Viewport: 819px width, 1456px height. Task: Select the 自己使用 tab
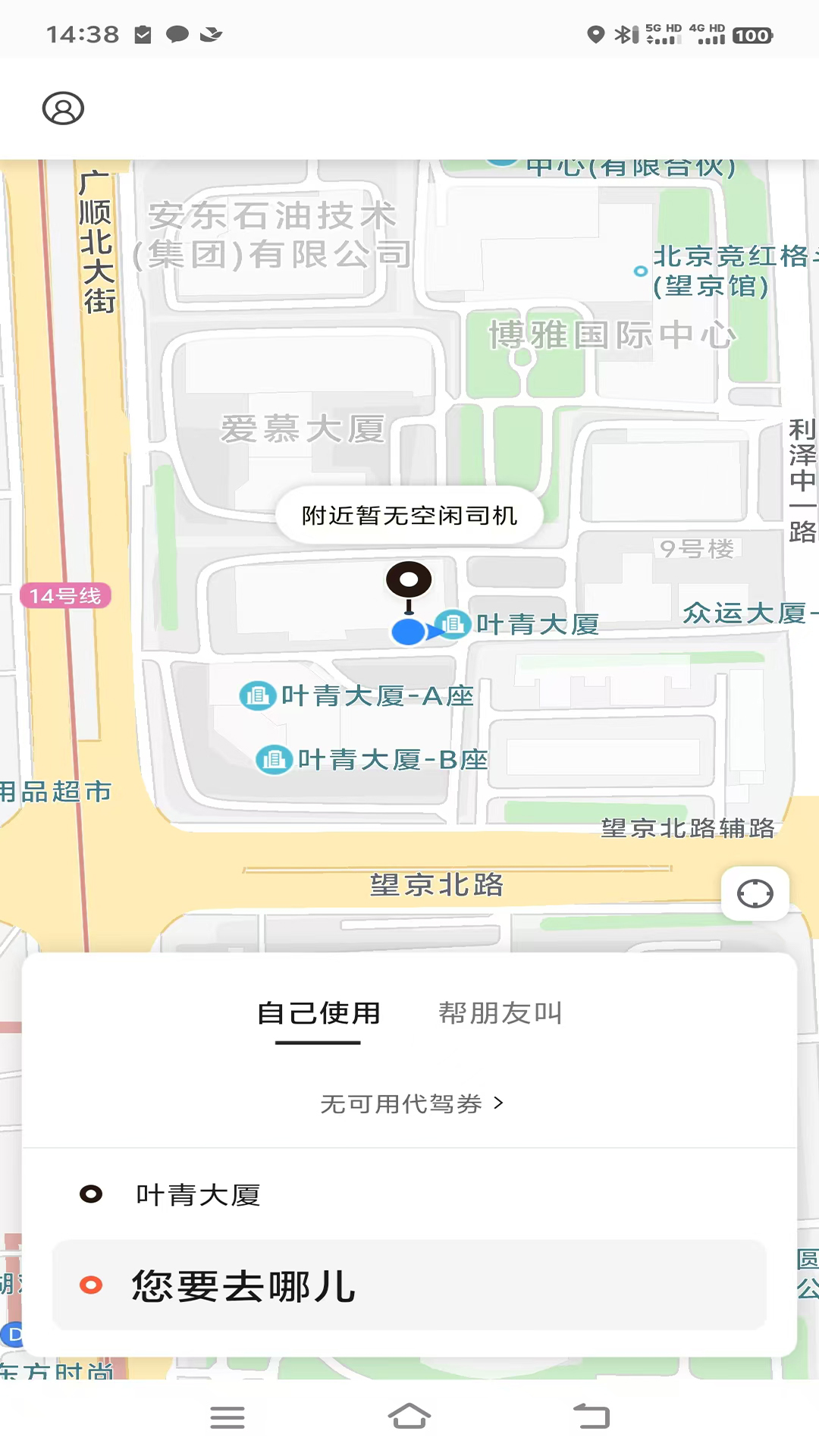319,1014
